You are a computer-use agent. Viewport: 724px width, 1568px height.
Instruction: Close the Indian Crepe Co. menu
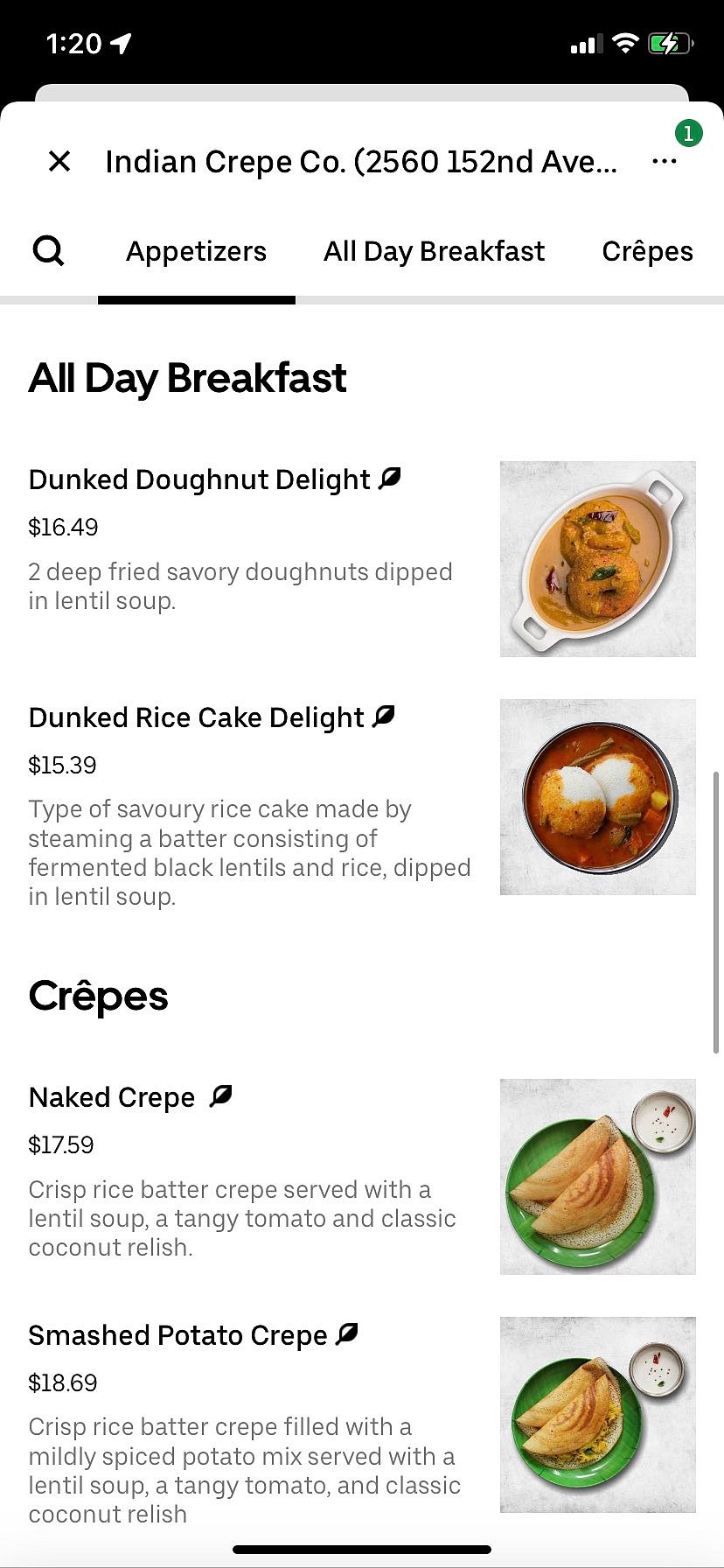(59, 161)
